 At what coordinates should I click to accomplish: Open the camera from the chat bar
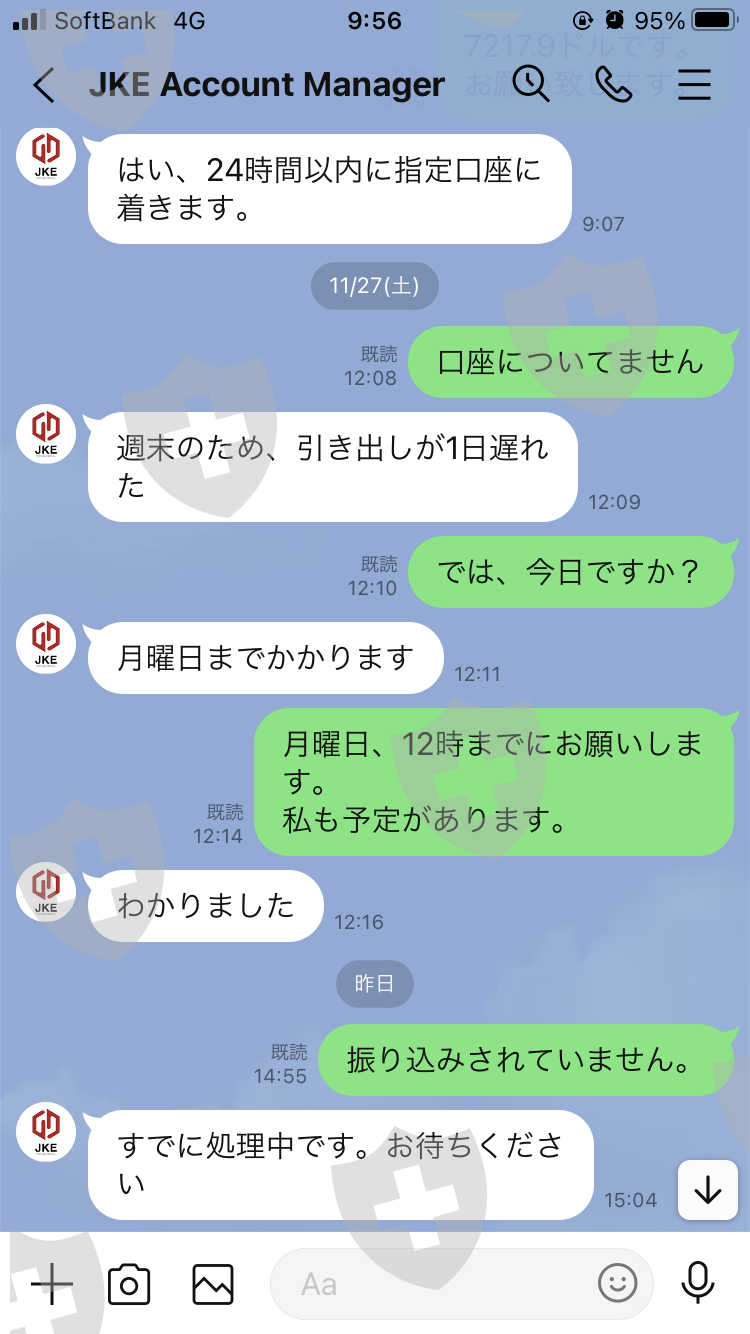pyautogui.click(x=129, y=1284)
